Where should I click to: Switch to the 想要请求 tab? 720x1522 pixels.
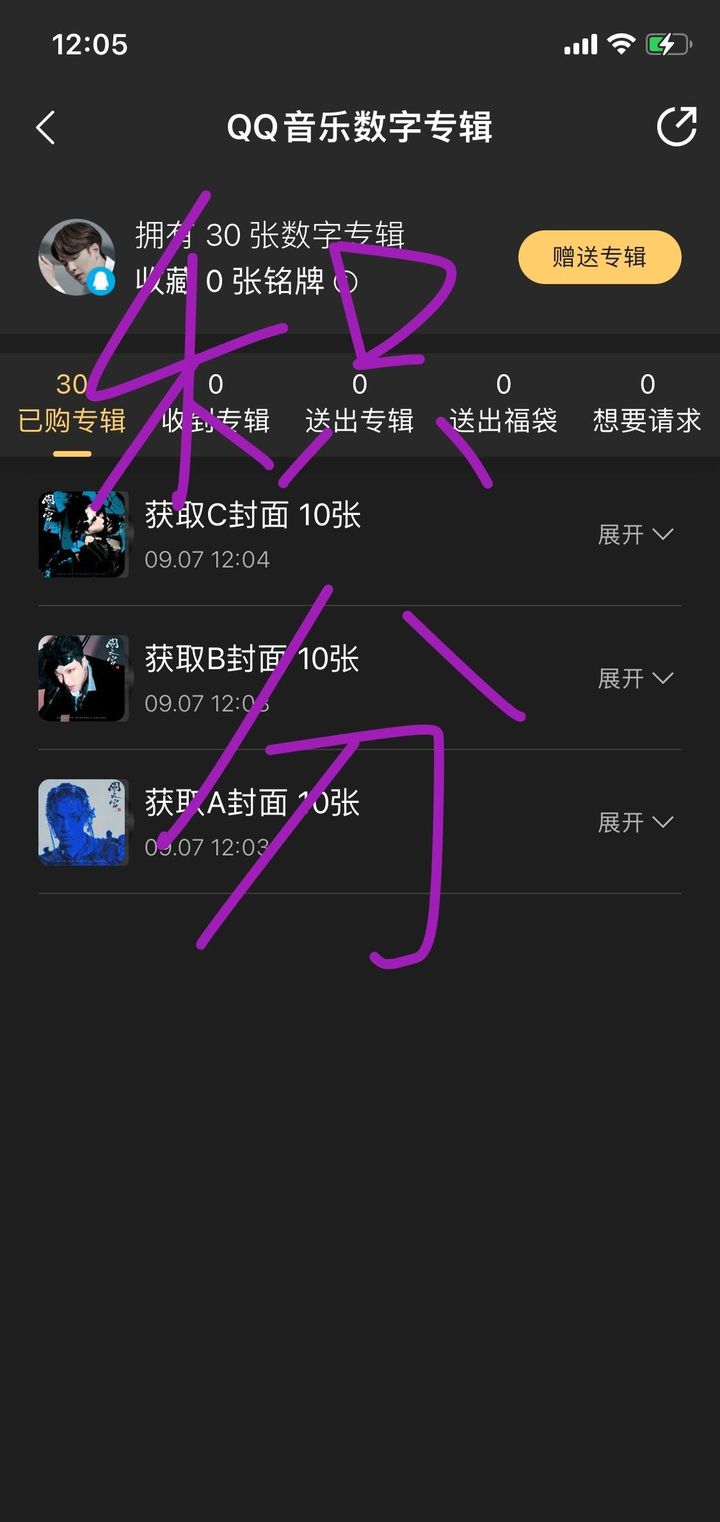pos(648,404)
